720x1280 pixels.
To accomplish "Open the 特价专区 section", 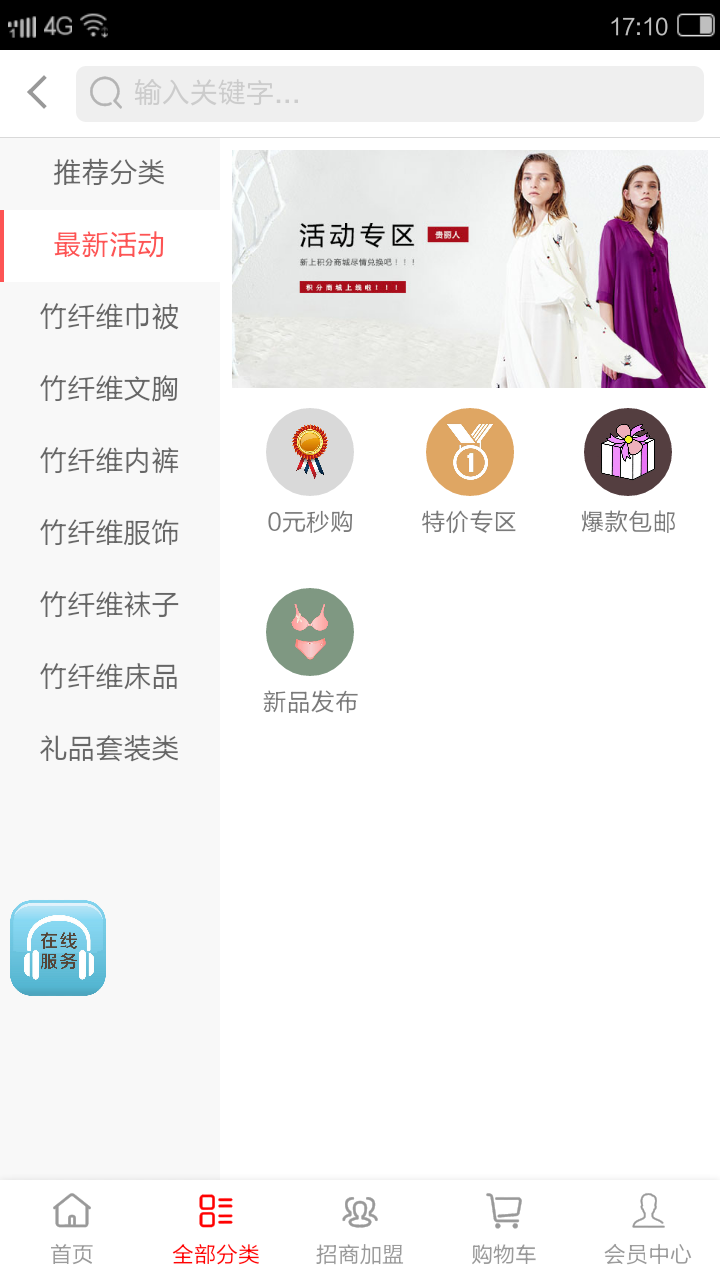I will (469, 471).
